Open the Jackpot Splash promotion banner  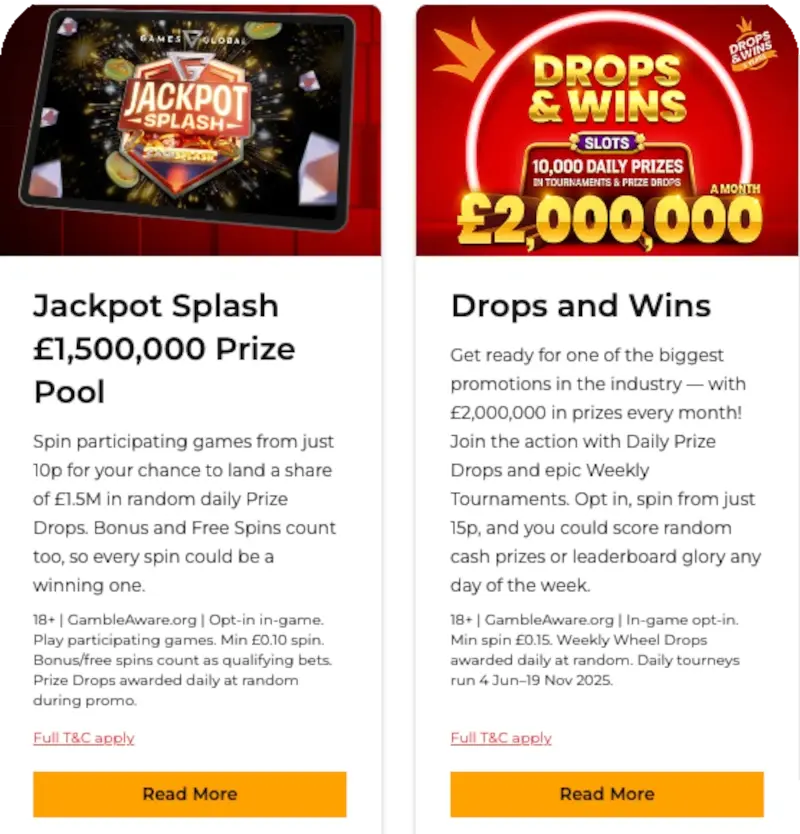190,130
